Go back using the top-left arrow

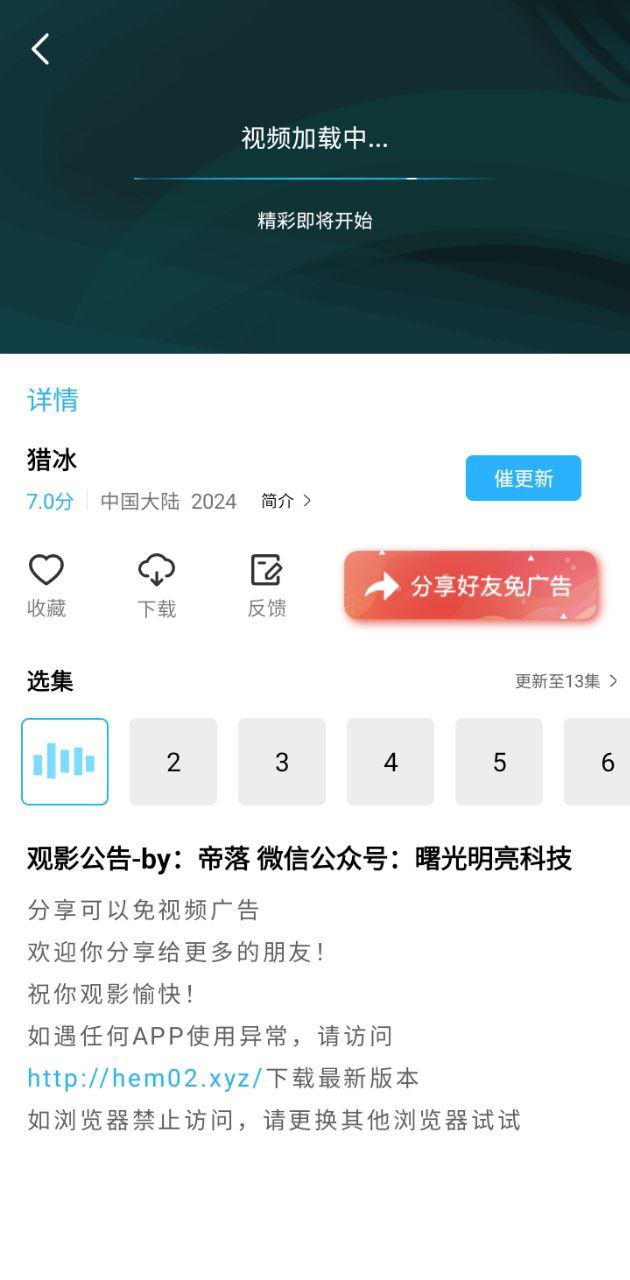pos(40,48)
